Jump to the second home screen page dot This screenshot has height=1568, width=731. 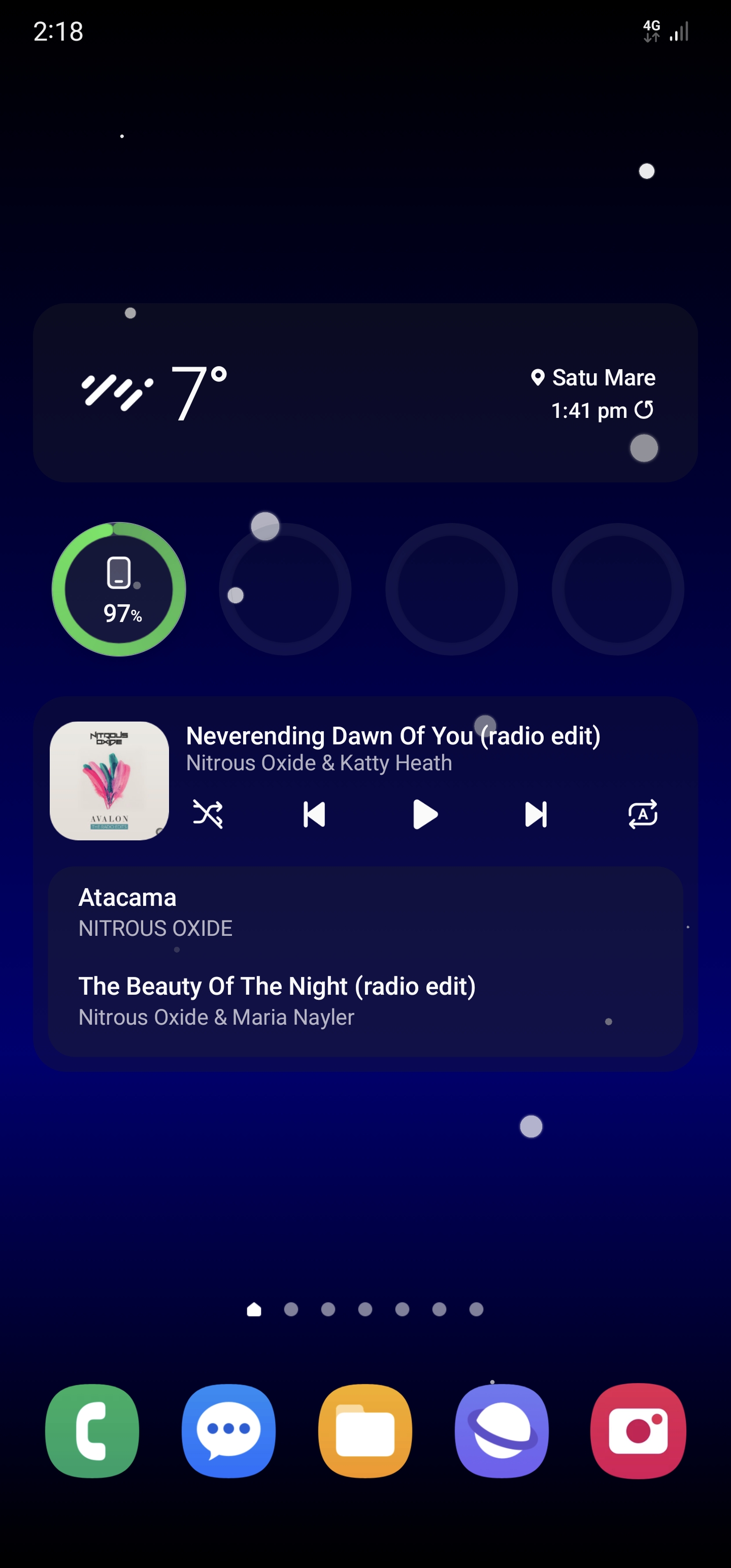click(291, 1310)
